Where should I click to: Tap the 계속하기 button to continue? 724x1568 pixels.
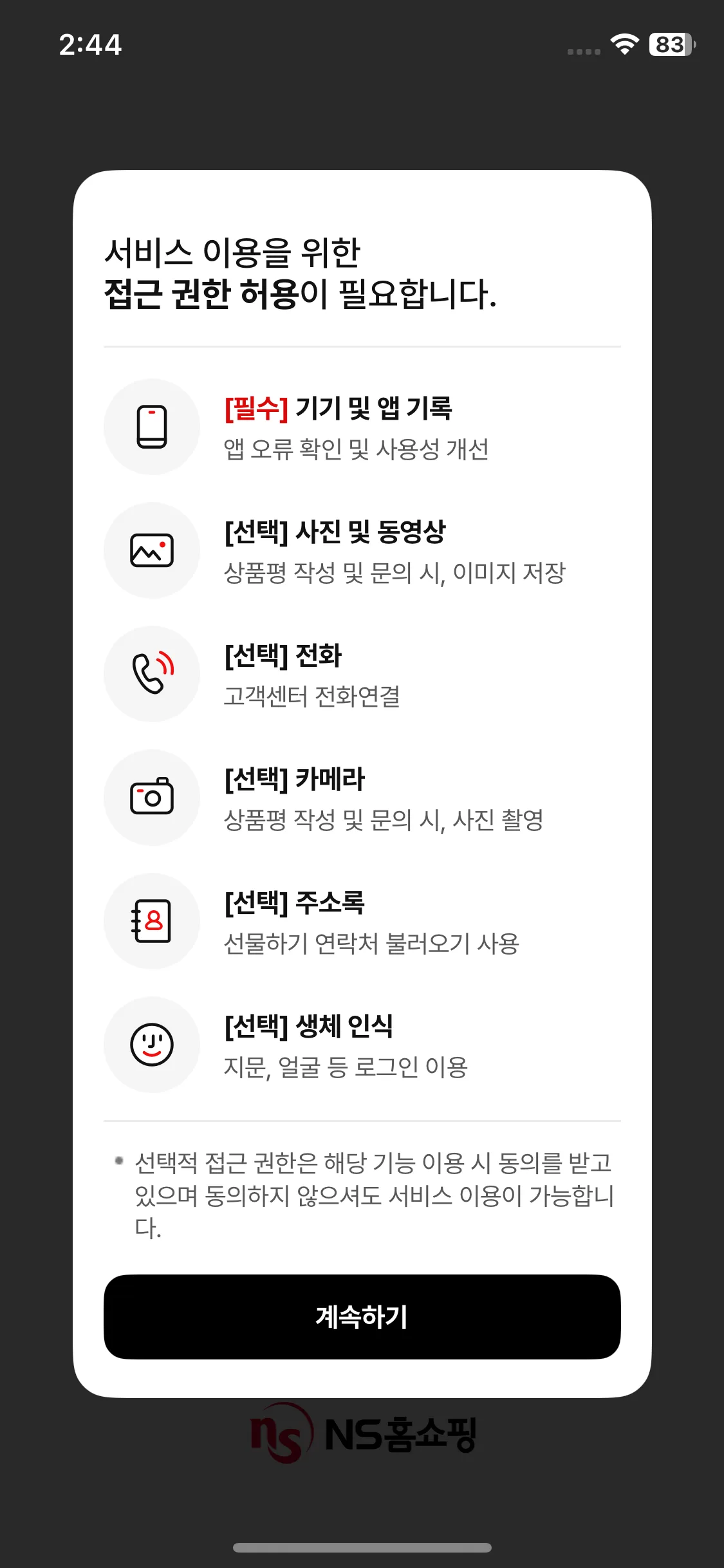362,1316
